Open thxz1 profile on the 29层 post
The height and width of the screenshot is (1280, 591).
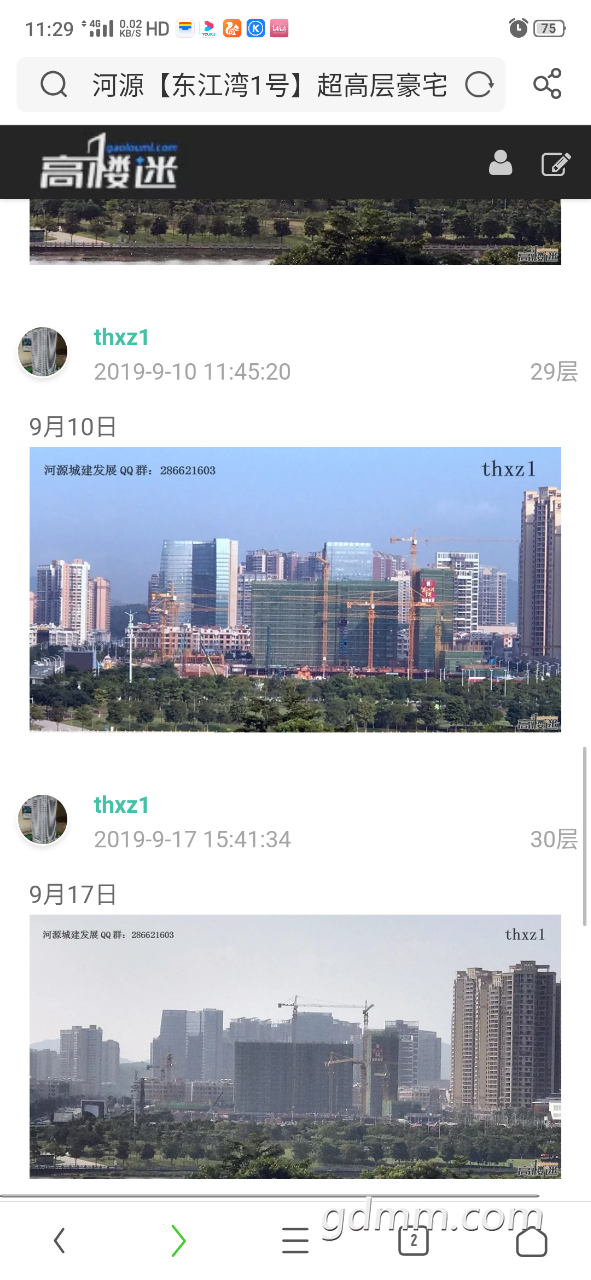coord(121,338)
